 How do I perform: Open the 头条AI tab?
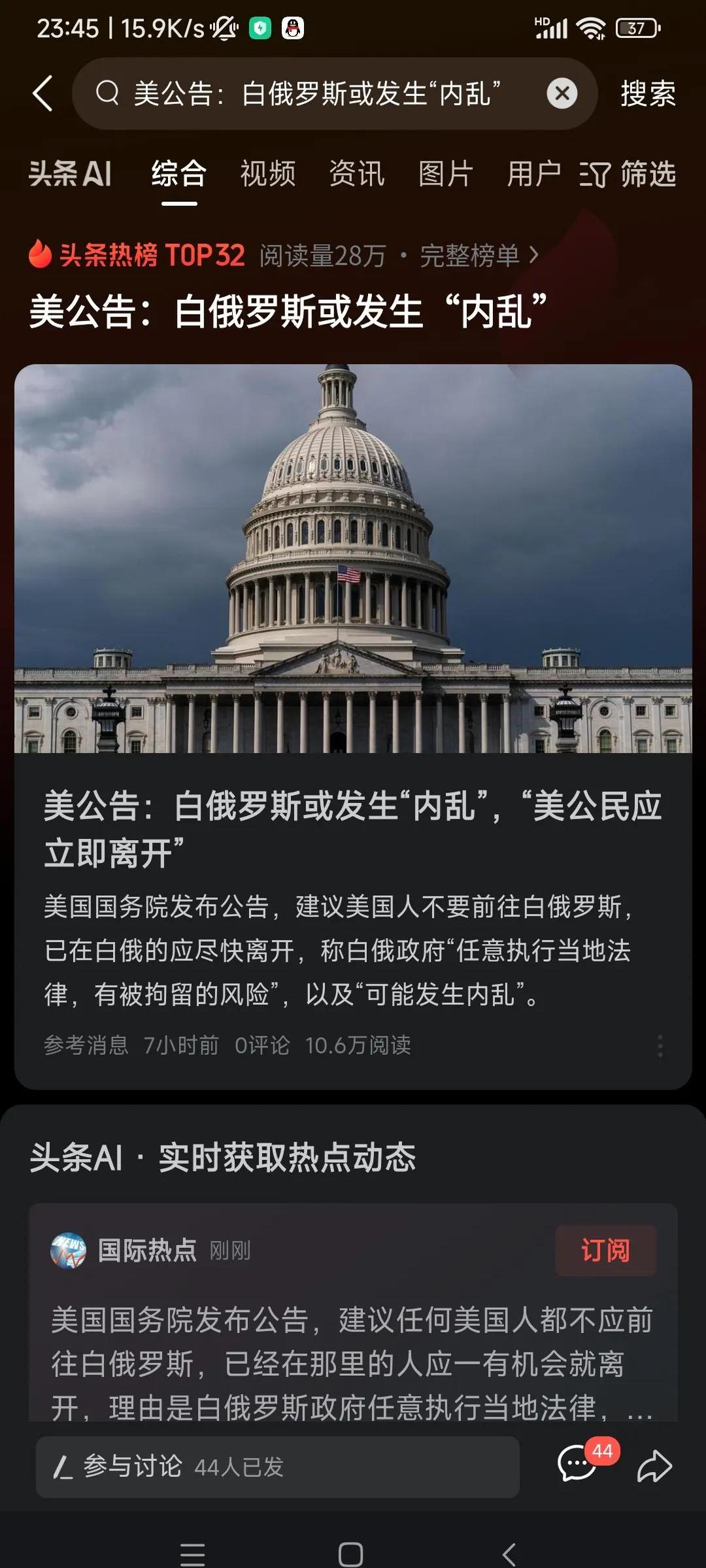[x=69, y=173]
